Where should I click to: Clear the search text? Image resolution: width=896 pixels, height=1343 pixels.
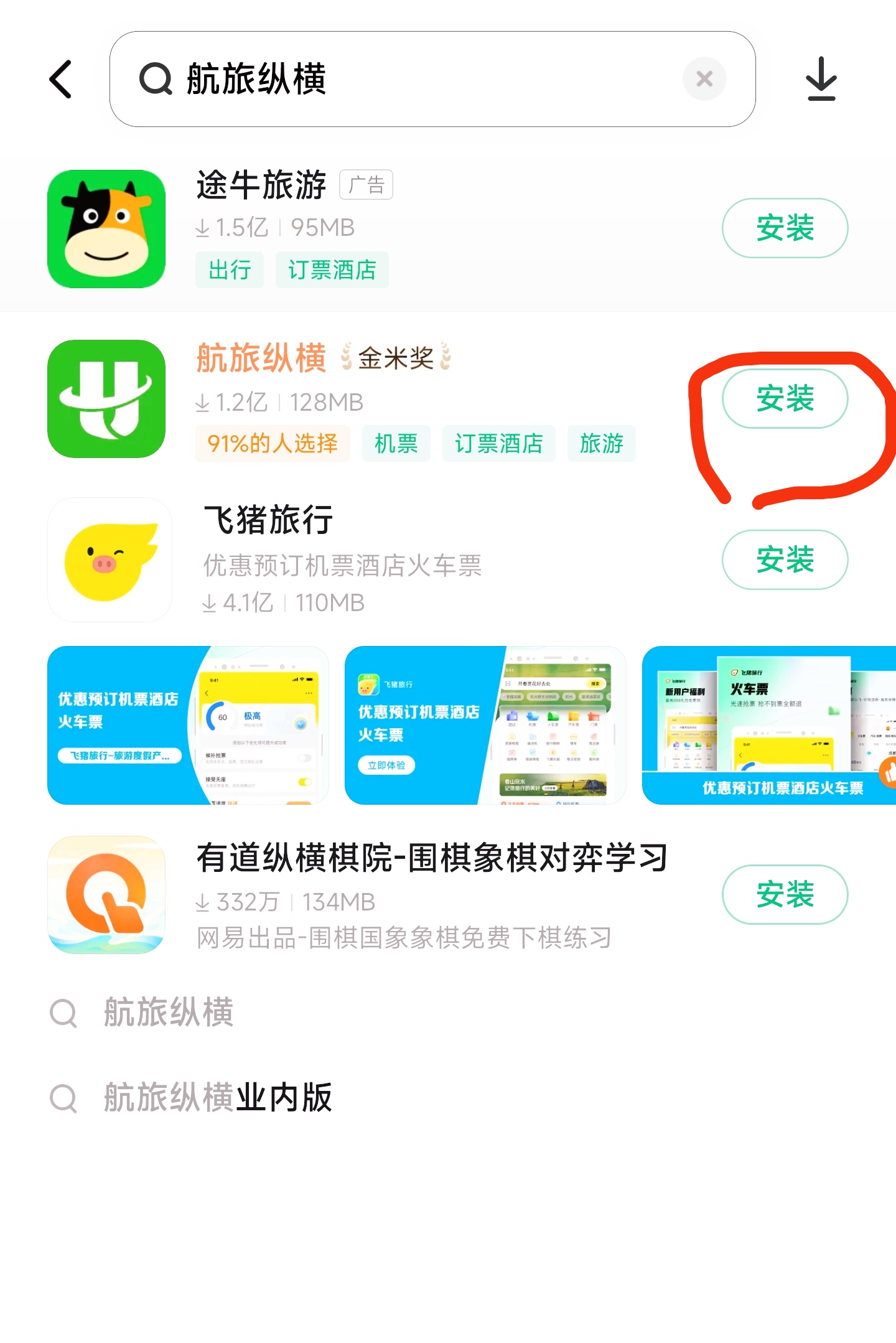tap(704, 79)
